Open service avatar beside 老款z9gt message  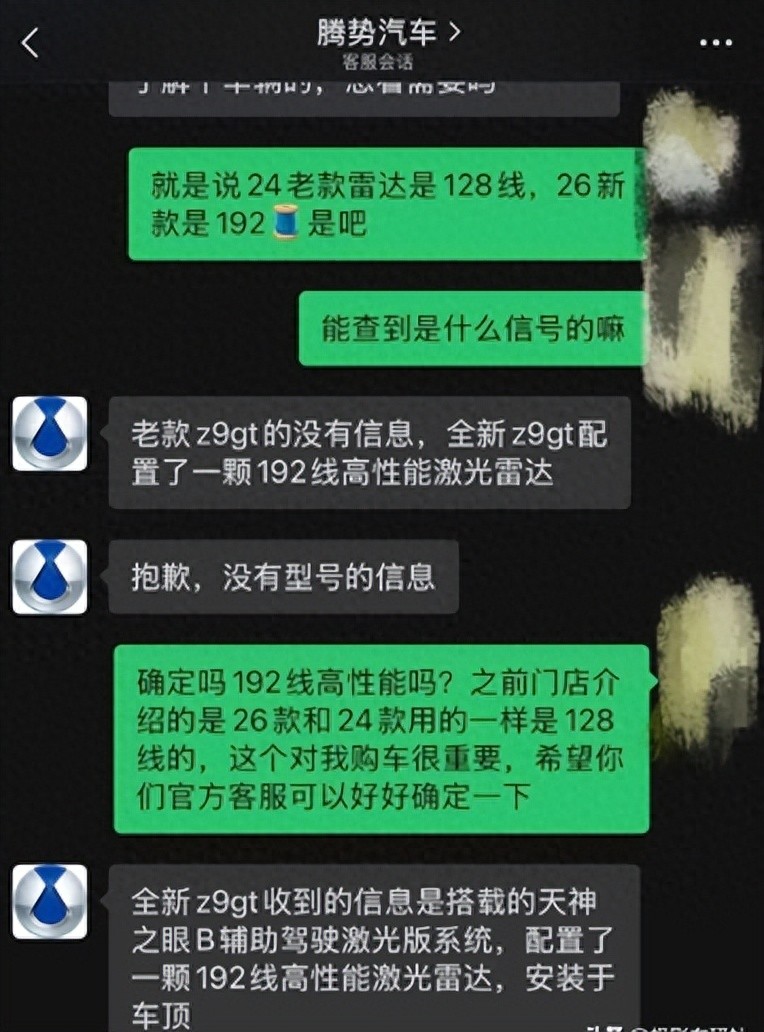pyautogui.click(x=49, y=433)
